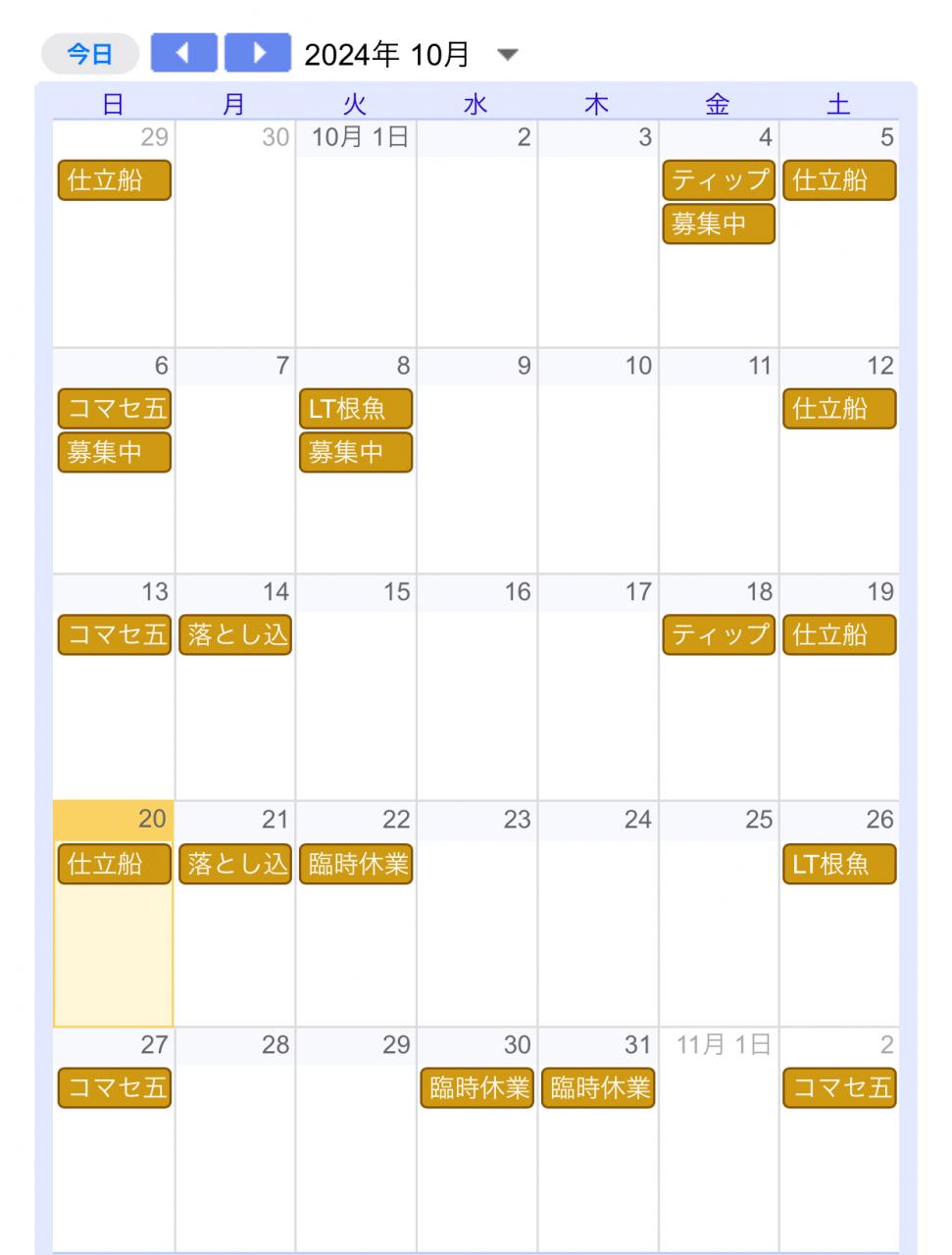
Task: Expand the 2024年 10月 date dropdown
Action: tap(507, 55)
